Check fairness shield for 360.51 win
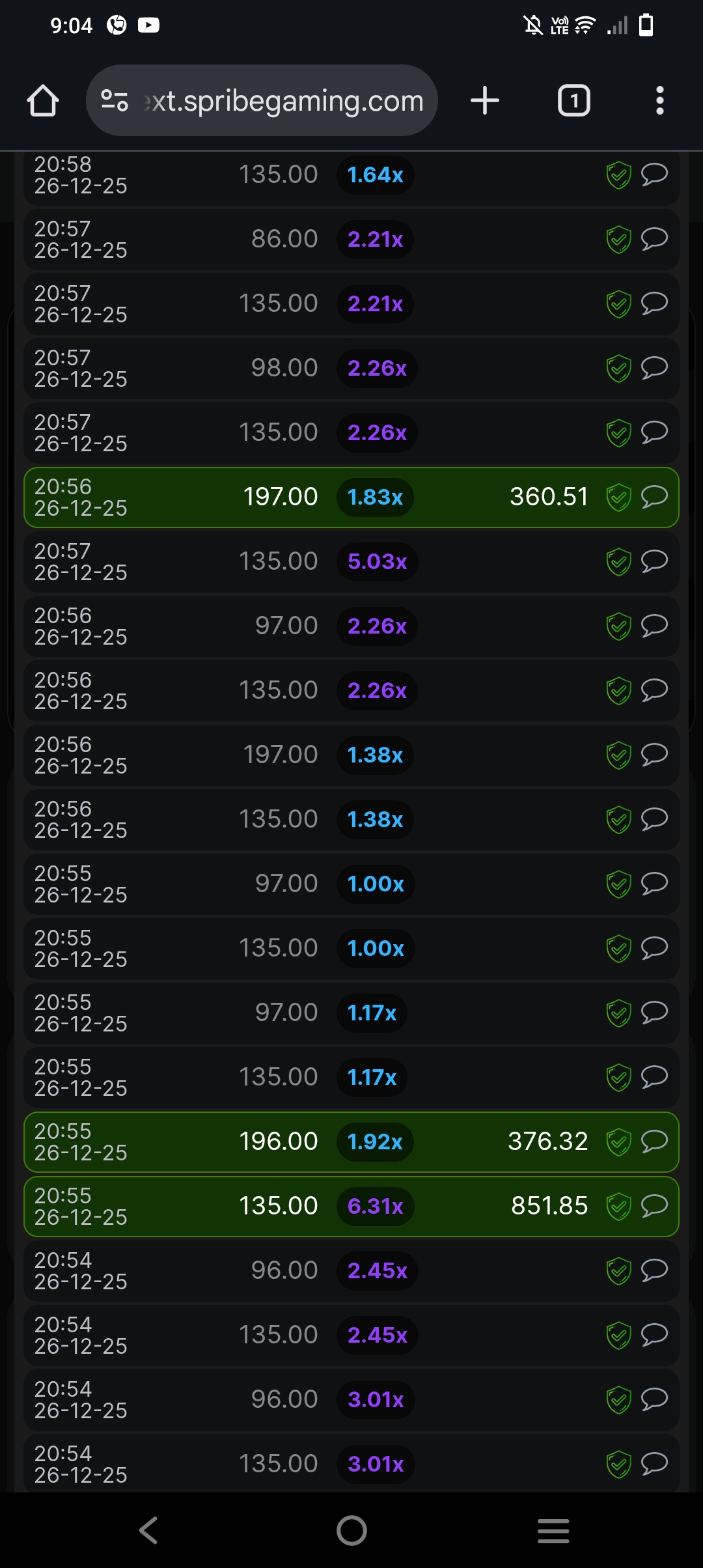703x1568 pixels. coord(618,497)
